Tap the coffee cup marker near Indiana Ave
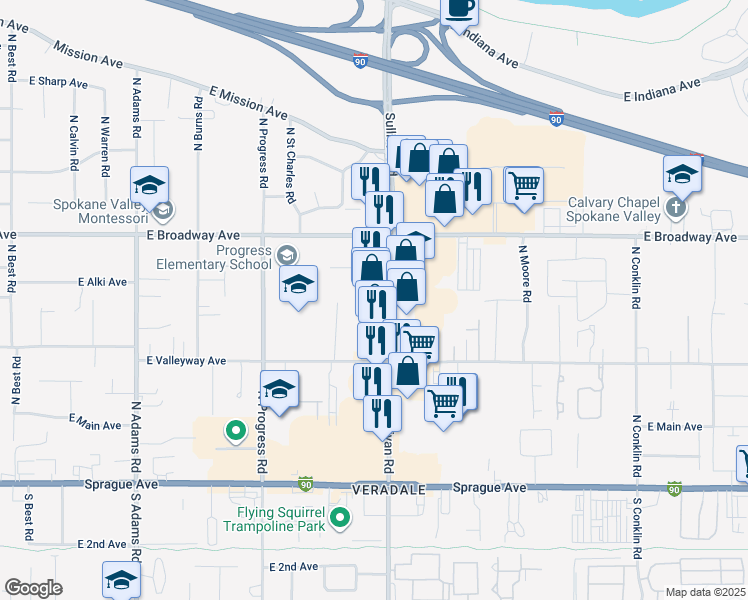 click(x=459, y=11)
